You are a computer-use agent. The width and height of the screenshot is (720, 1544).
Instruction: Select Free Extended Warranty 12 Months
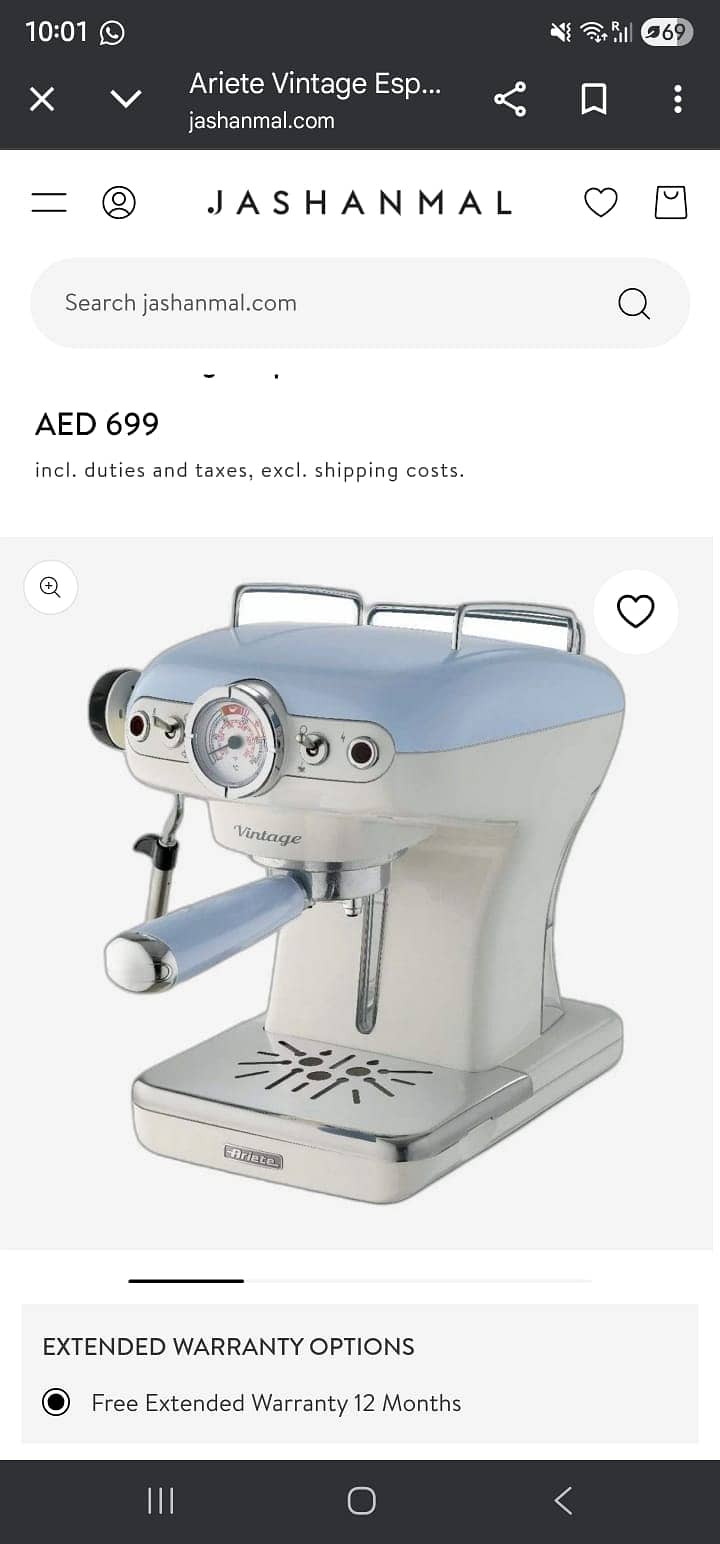[x=56, y=1402]
